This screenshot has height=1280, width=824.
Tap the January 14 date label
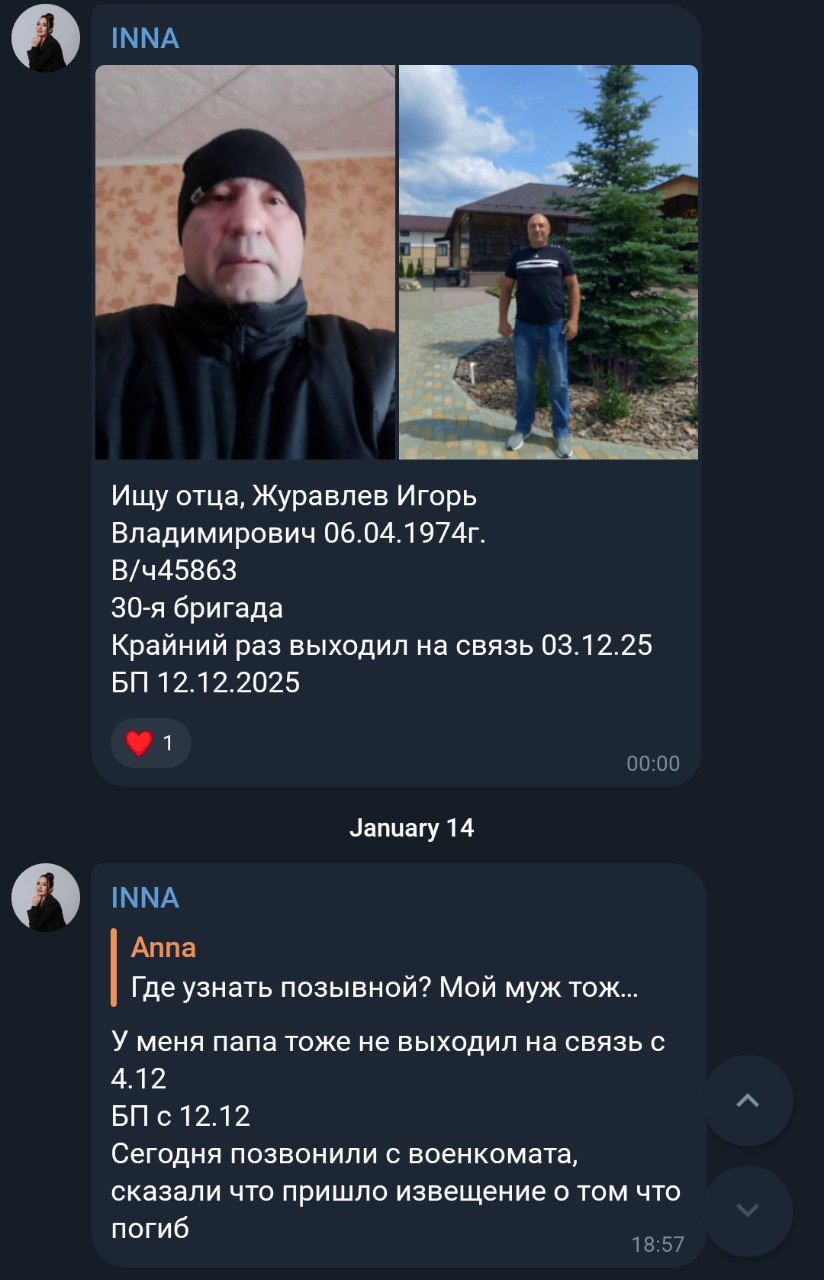411,828
